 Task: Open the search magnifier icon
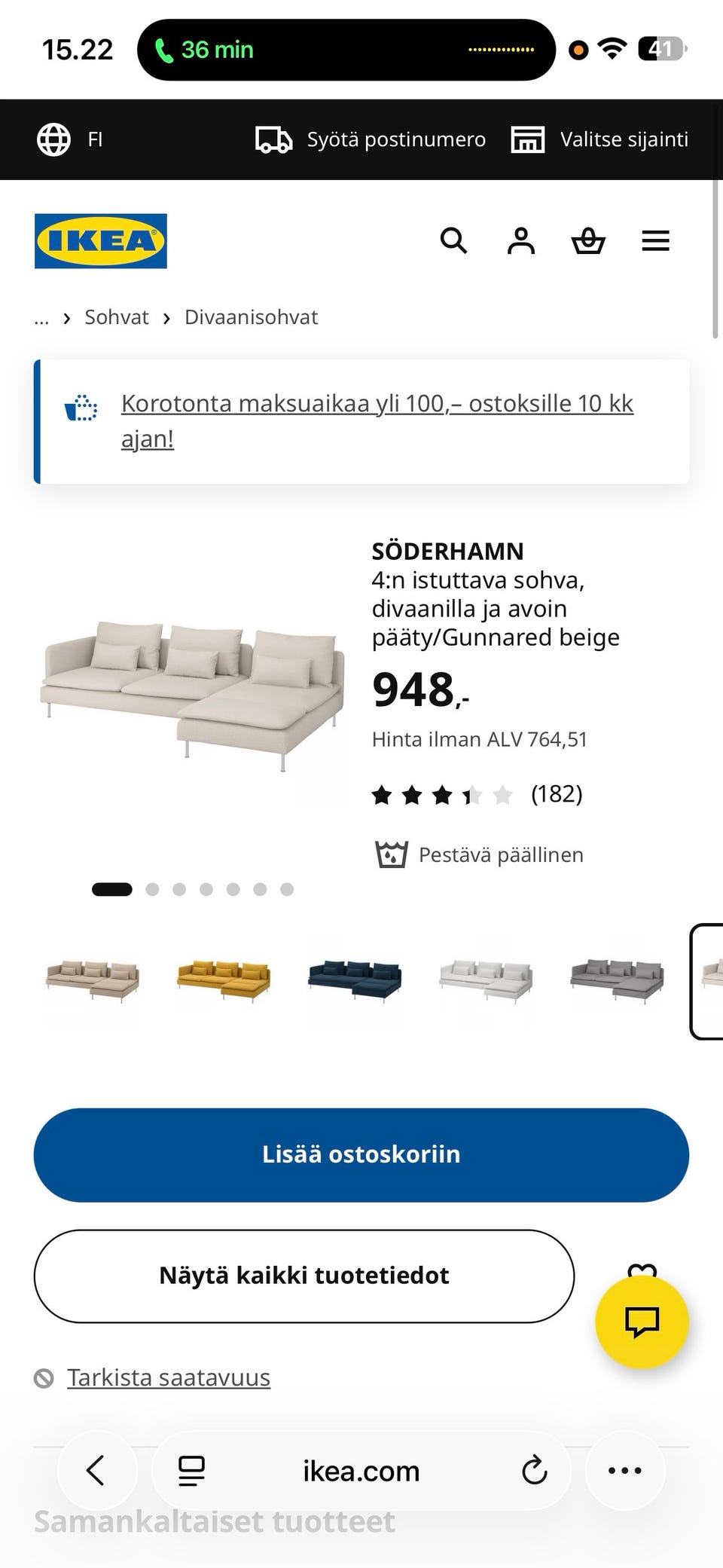[x=453, y=241]
